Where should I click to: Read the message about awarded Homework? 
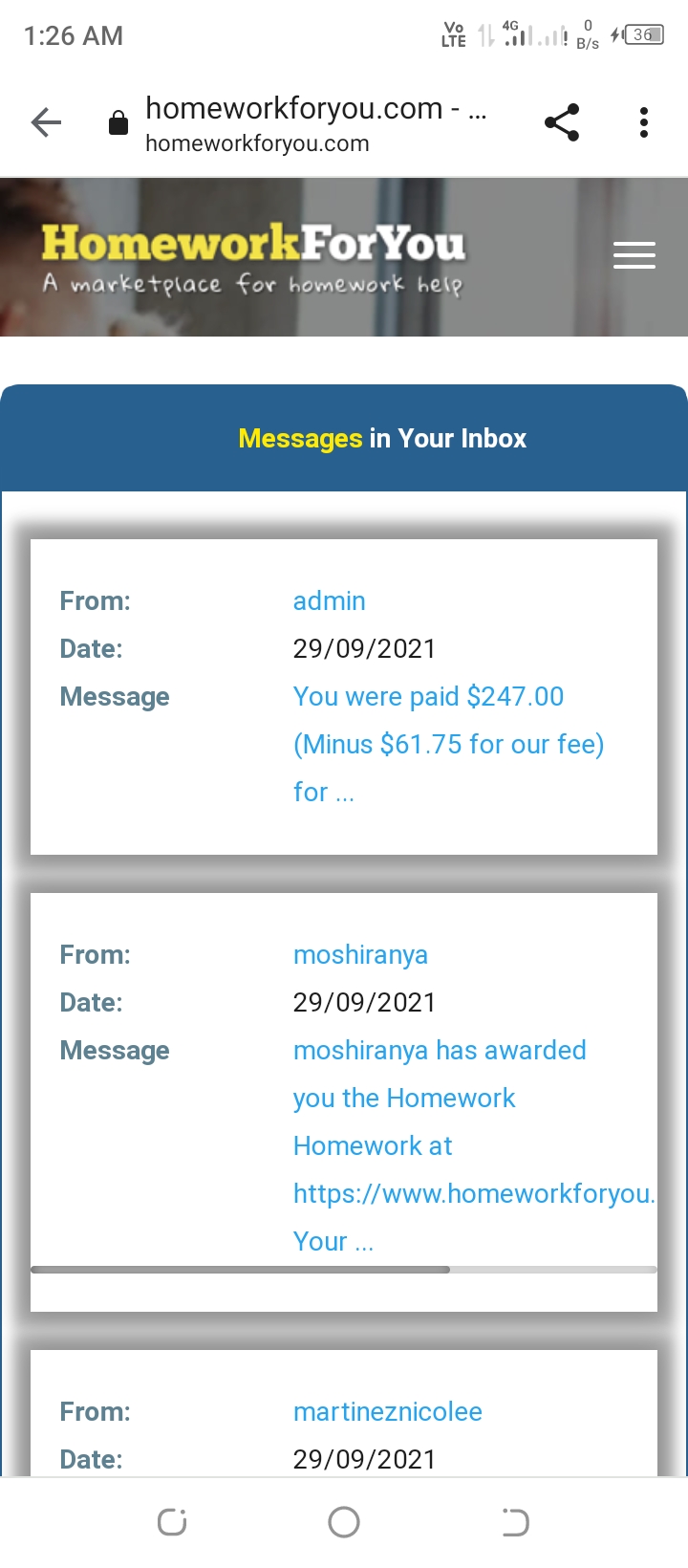(474, 1146)
